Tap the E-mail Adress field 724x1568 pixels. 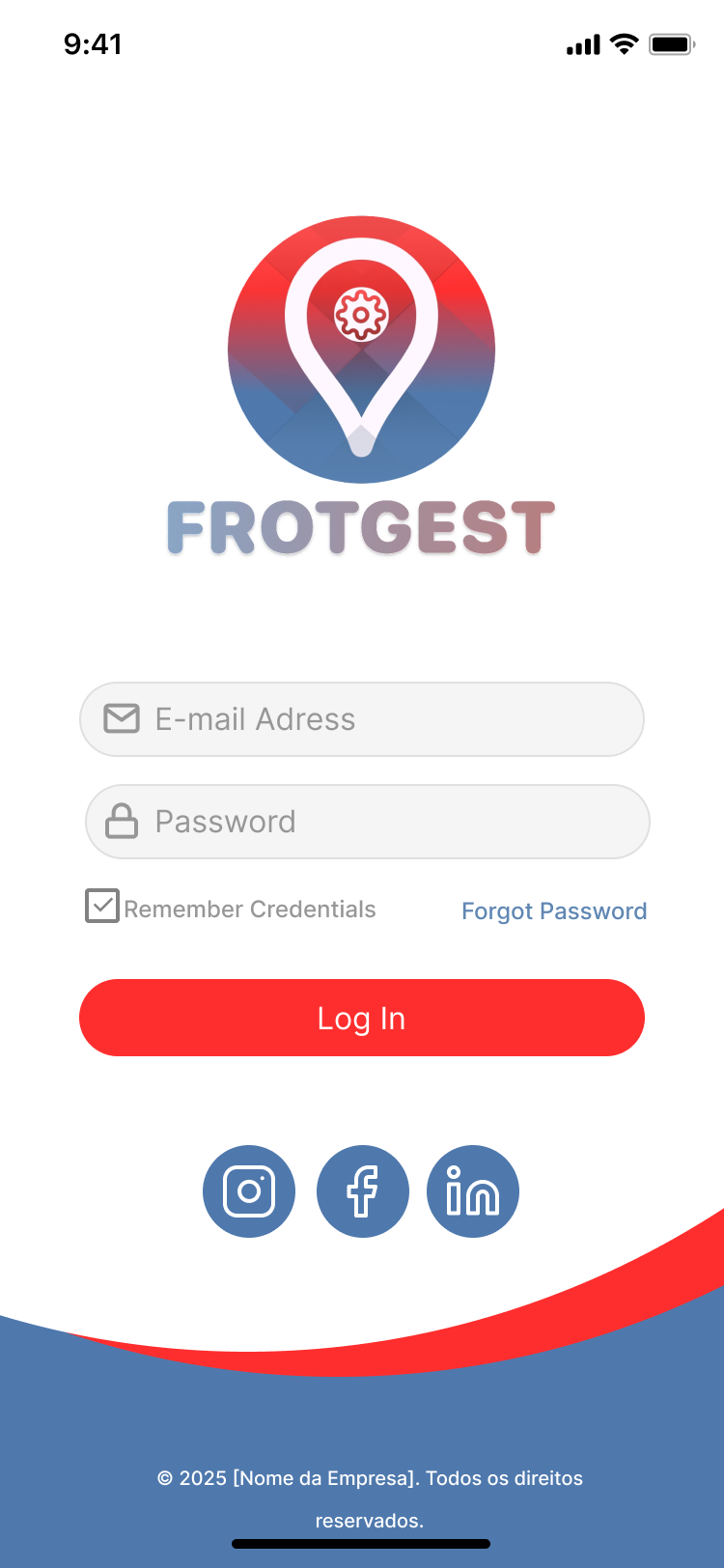click(x=362, y=719)
